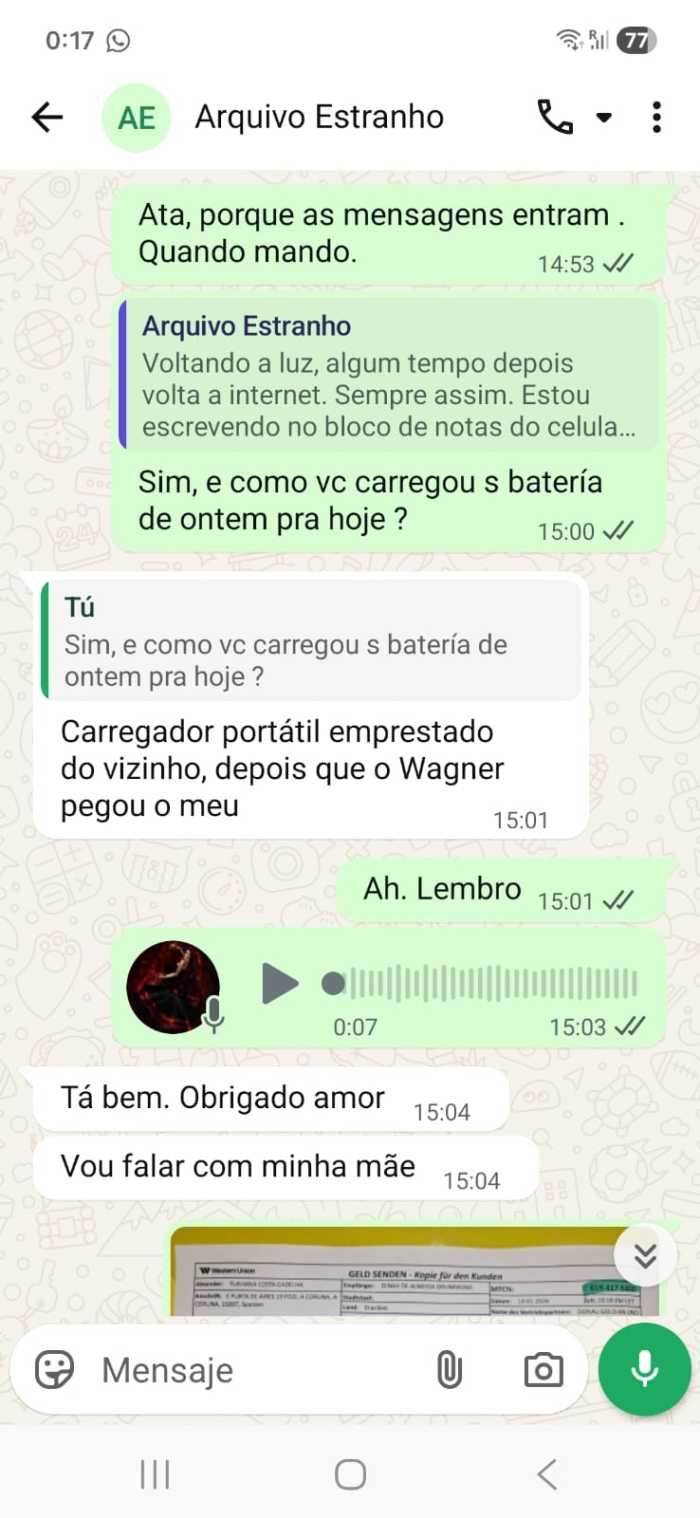Open Arquivo Estranho contact info
The image size is (700, 1518).
point(318,118)
